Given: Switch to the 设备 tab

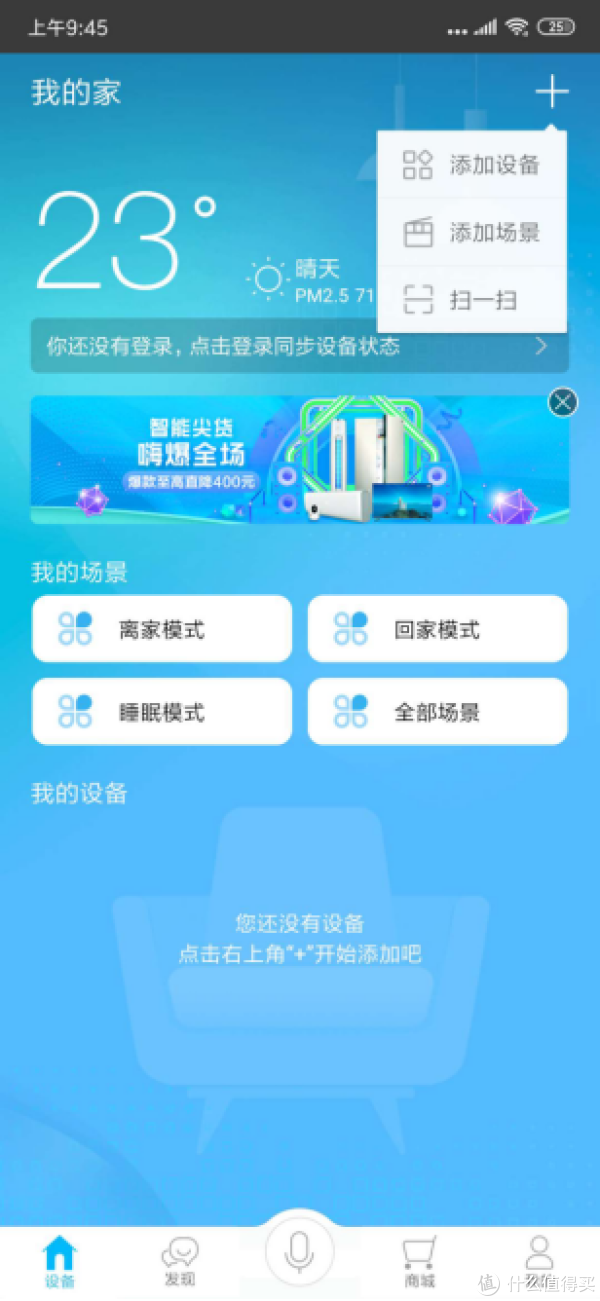Looking at the screenshot, I should point(60,1260).
